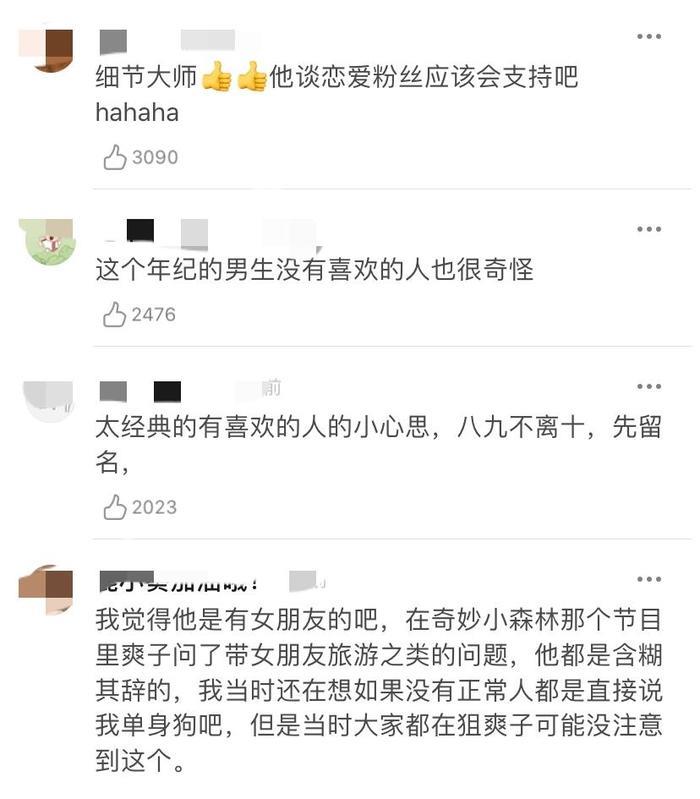Open the three-dot menu for the 太经典 comment
The height and width of the screenshot is (799, 700).
click(649, 387)
